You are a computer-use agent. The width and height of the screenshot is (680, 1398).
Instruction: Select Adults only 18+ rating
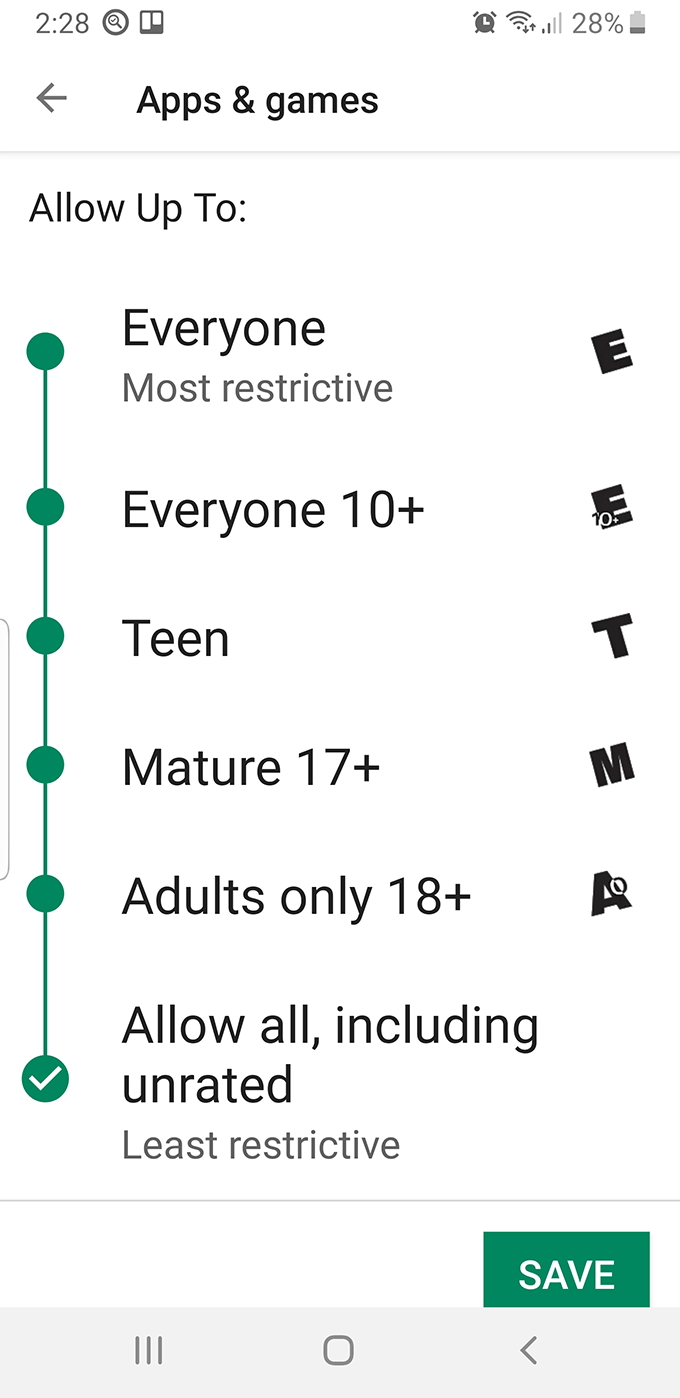(x=340, y=895)
